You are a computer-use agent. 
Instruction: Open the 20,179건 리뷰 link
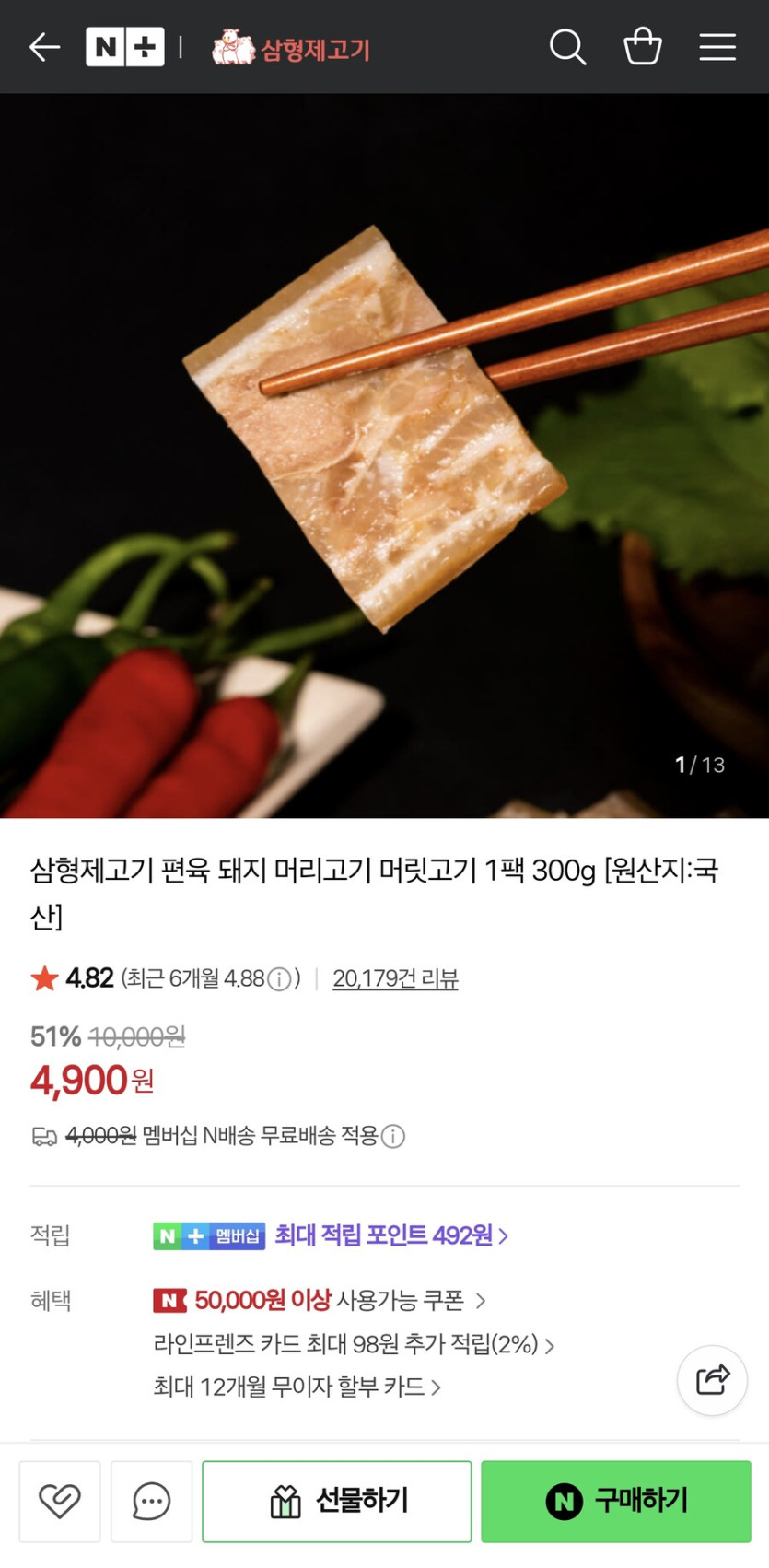395,979
